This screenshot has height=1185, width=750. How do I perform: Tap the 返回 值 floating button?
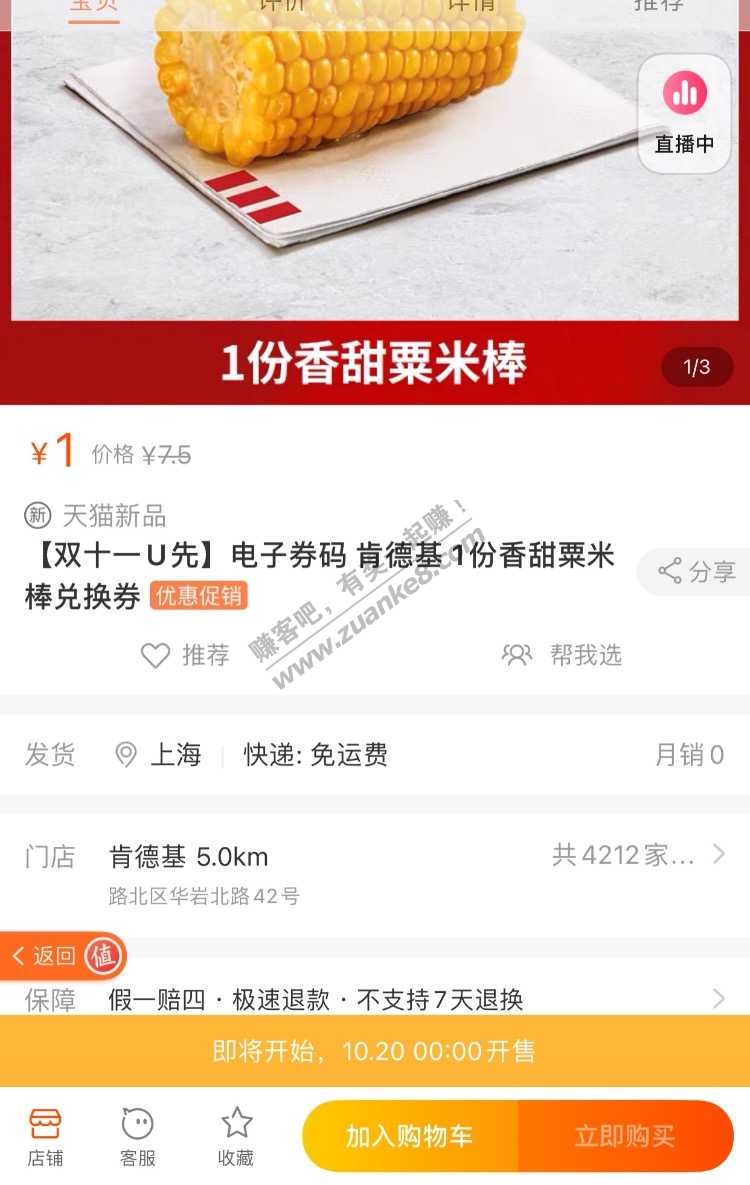(x=62, y=956)
